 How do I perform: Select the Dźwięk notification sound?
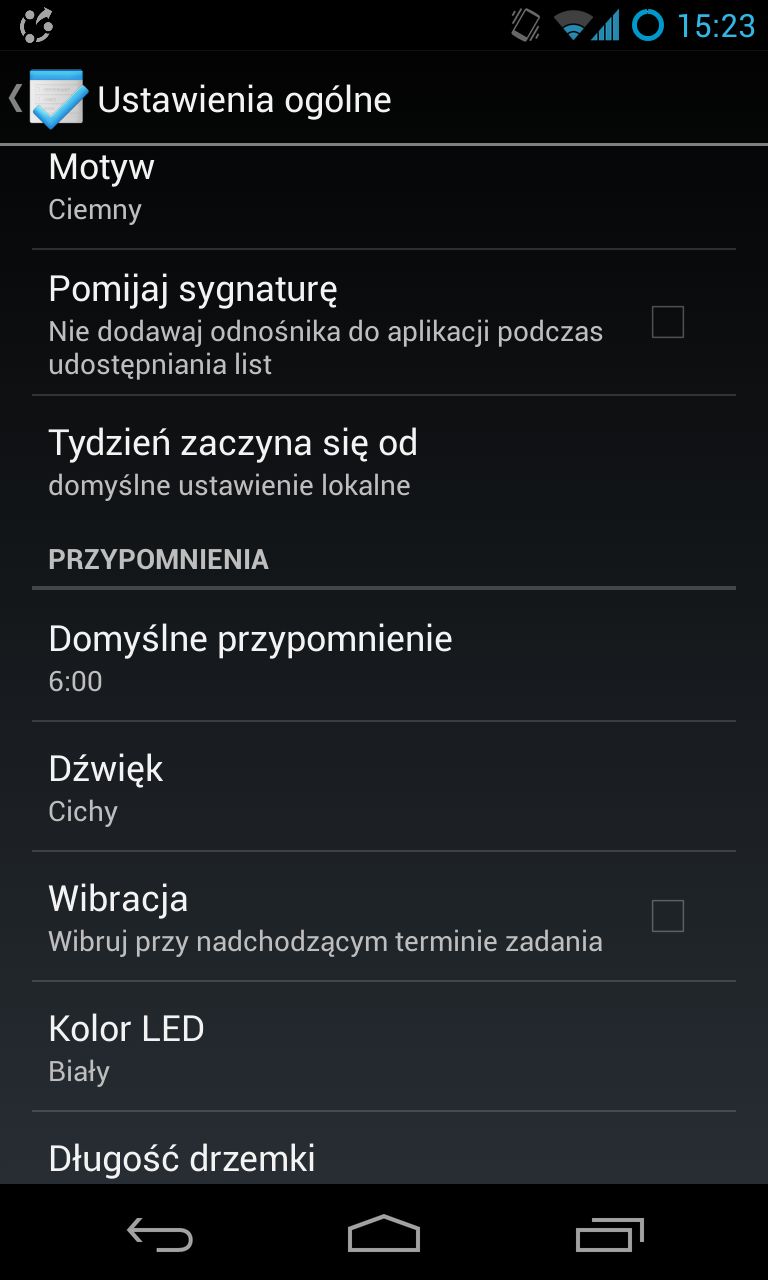click(x=384, y=786)
